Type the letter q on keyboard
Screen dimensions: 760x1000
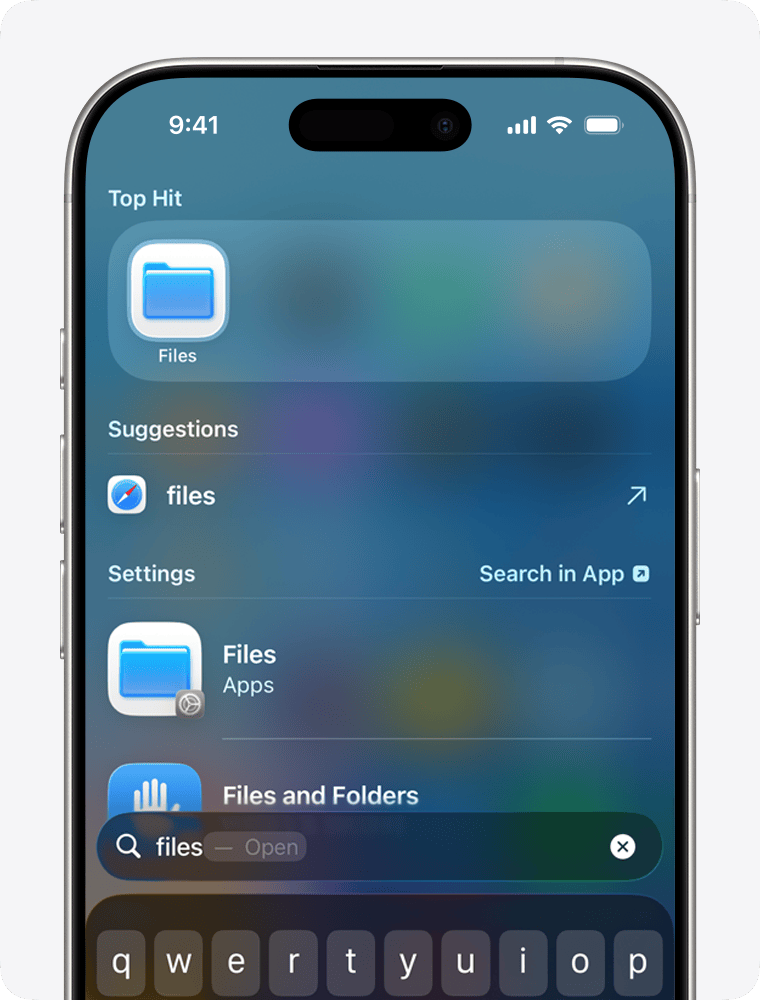pyautogui.click(x=121, y=964)
